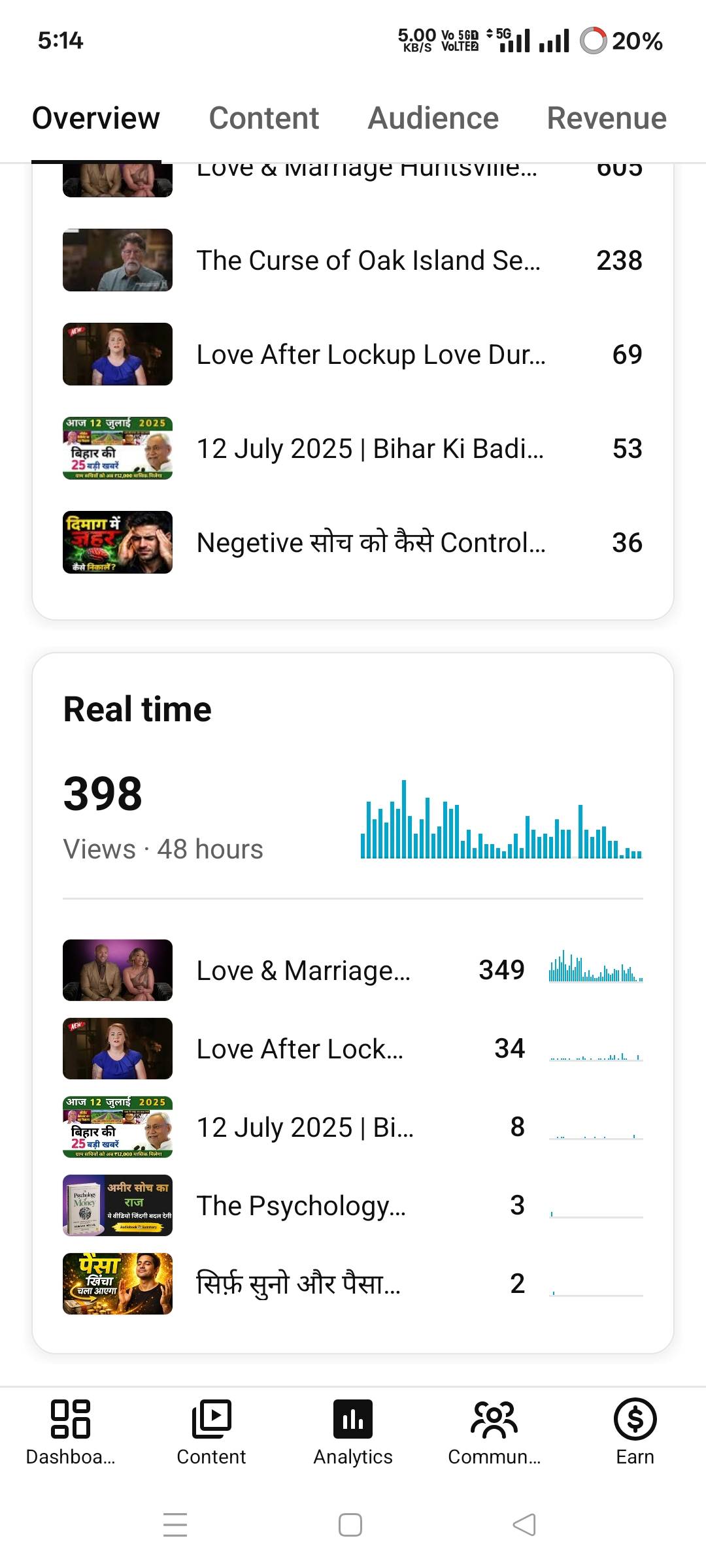Viewport: 706px width, 1568px height.
Task: Go to the home screen
Action: (x=350, y=1525)
